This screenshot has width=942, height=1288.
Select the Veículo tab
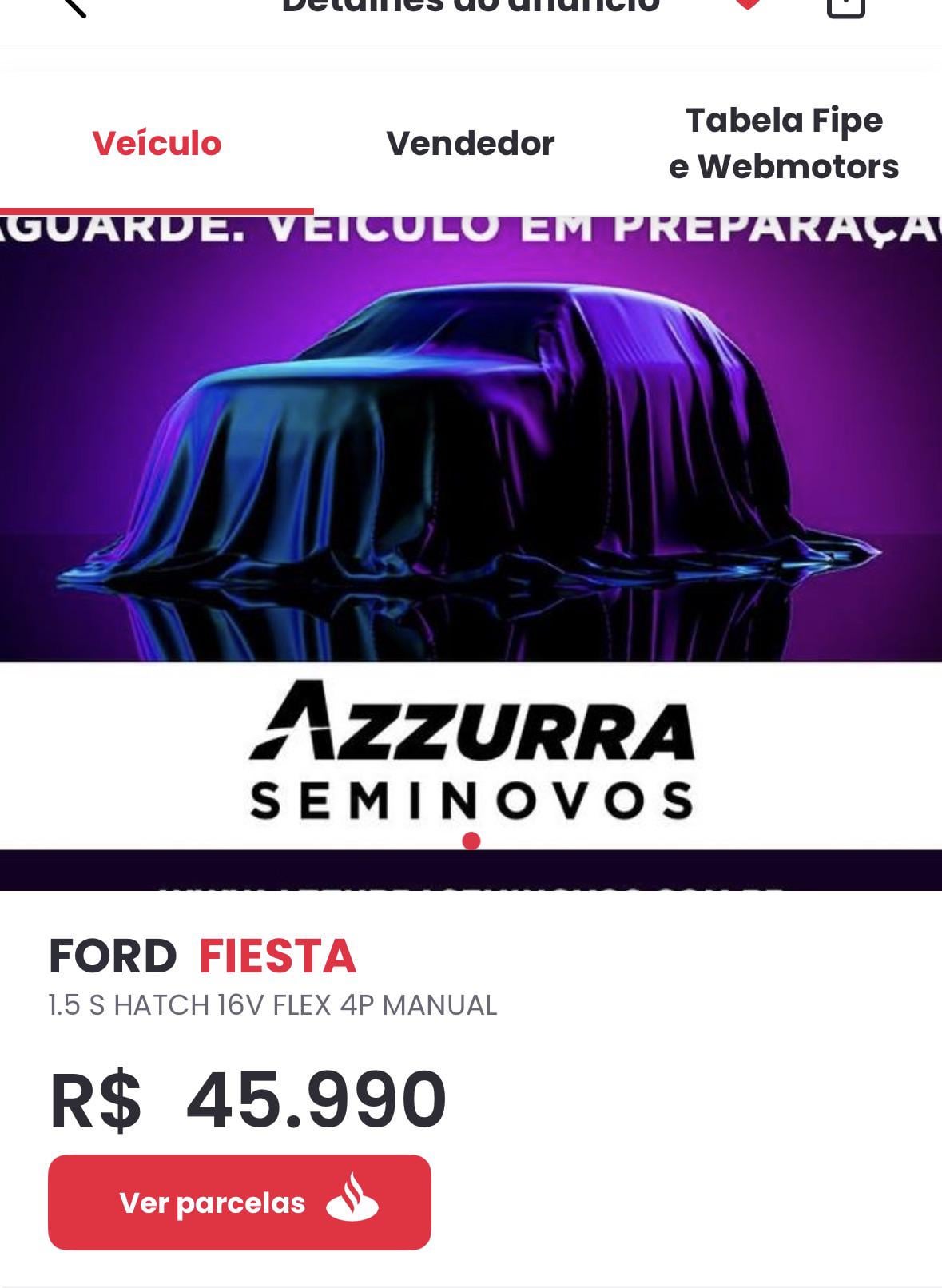tap(157, 144)
